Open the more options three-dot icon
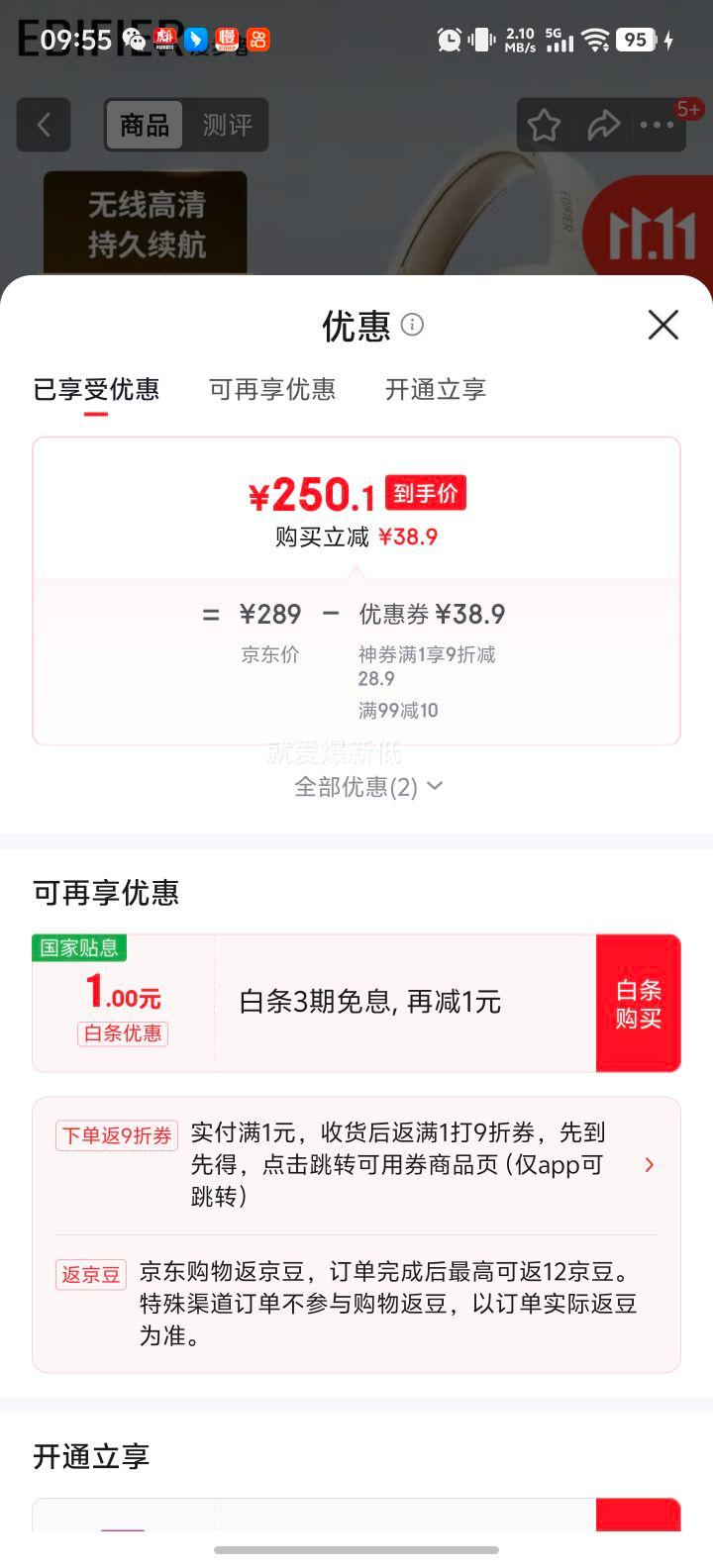 coord(657,125)
